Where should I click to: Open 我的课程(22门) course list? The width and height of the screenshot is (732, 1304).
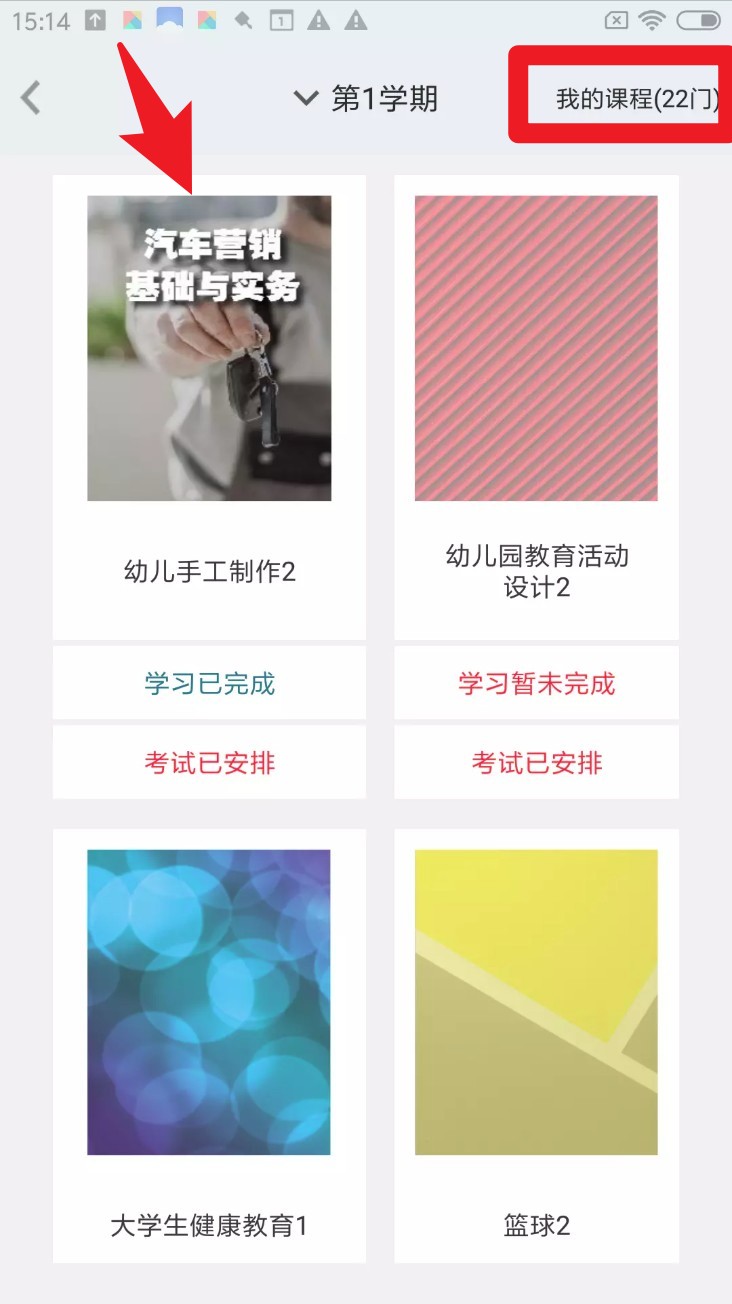[636, 100]
